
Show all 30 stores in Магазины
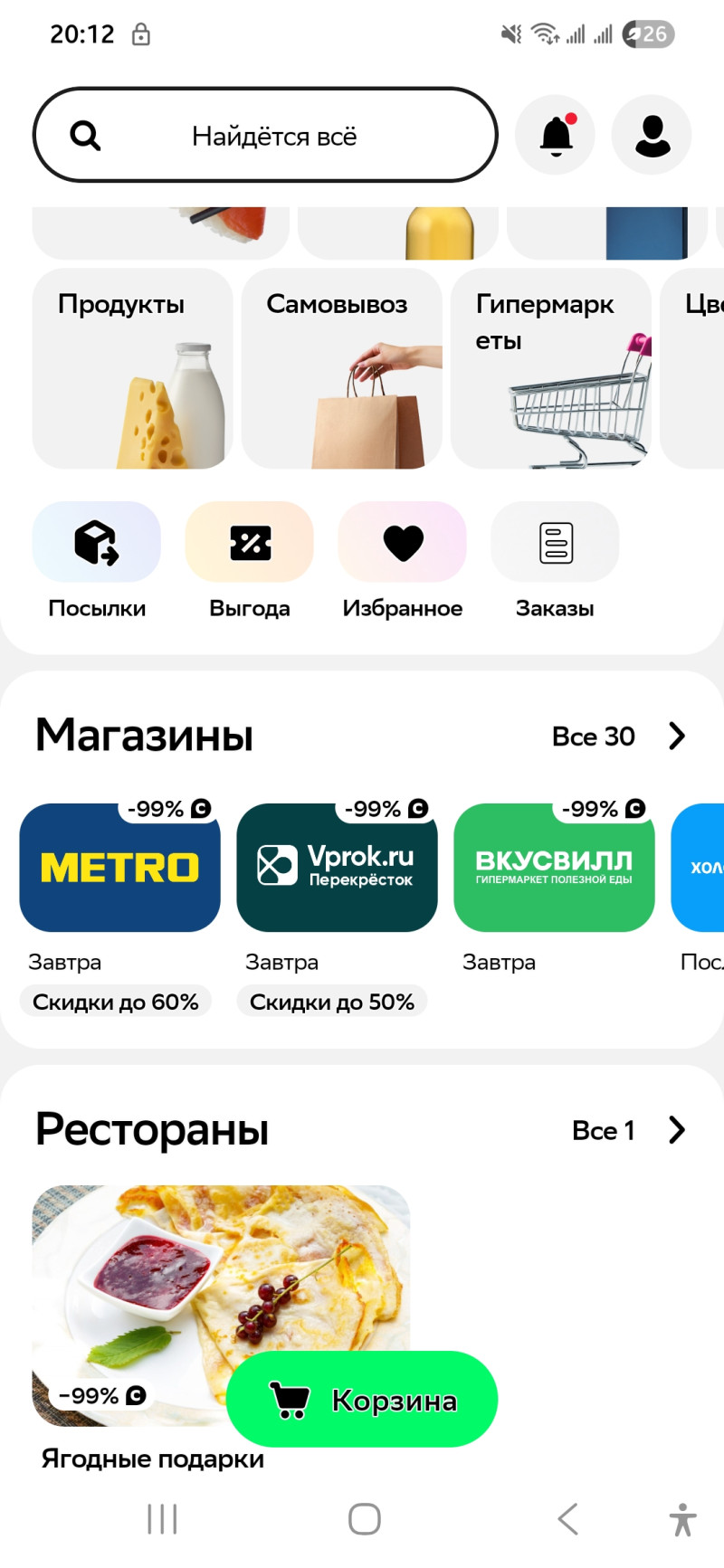619,736
